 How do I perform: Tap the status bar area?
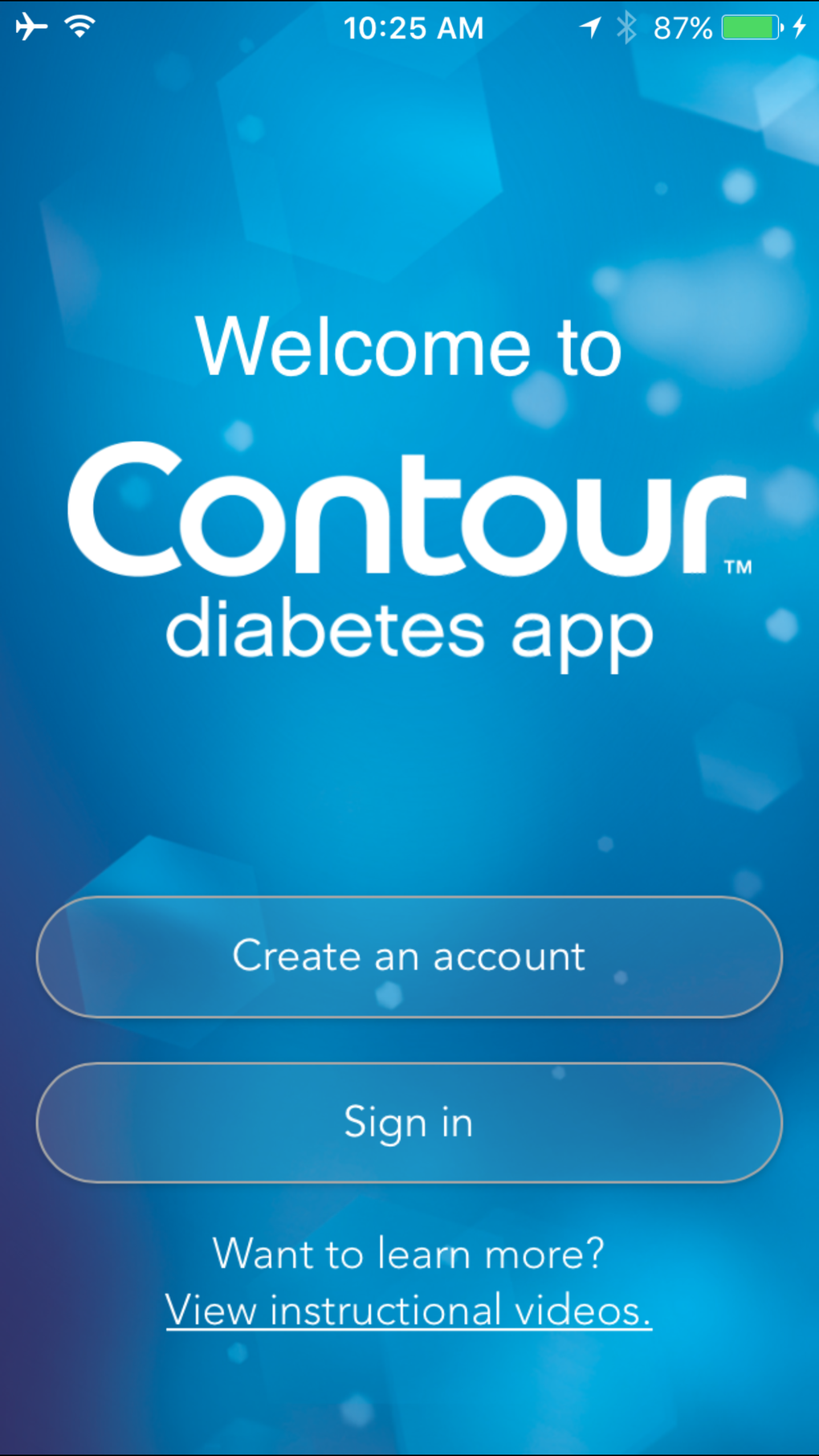241,27
